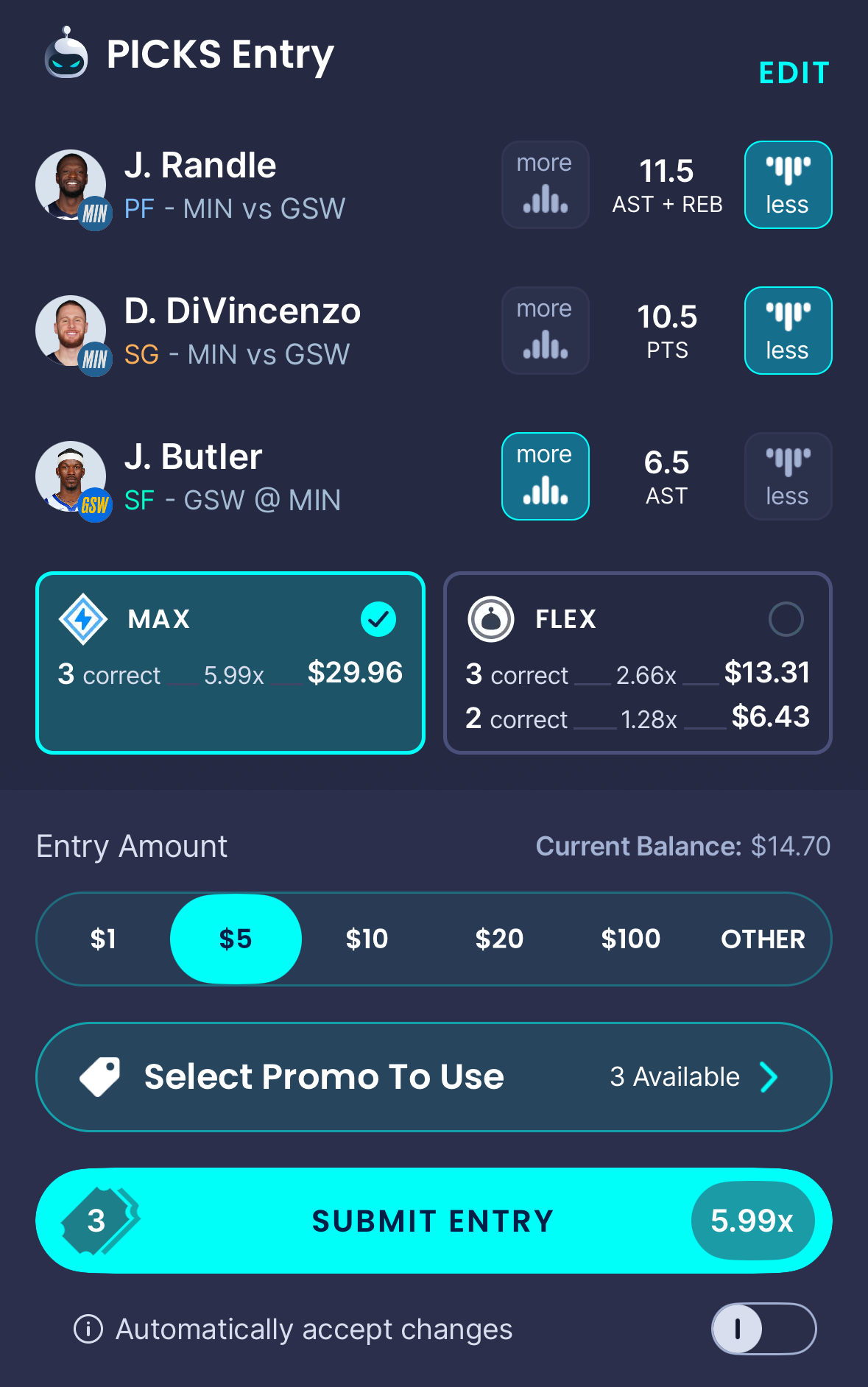Set entry amount to $1
The height and width of the screenshot is (1387, 868).
tap(103, 939)
